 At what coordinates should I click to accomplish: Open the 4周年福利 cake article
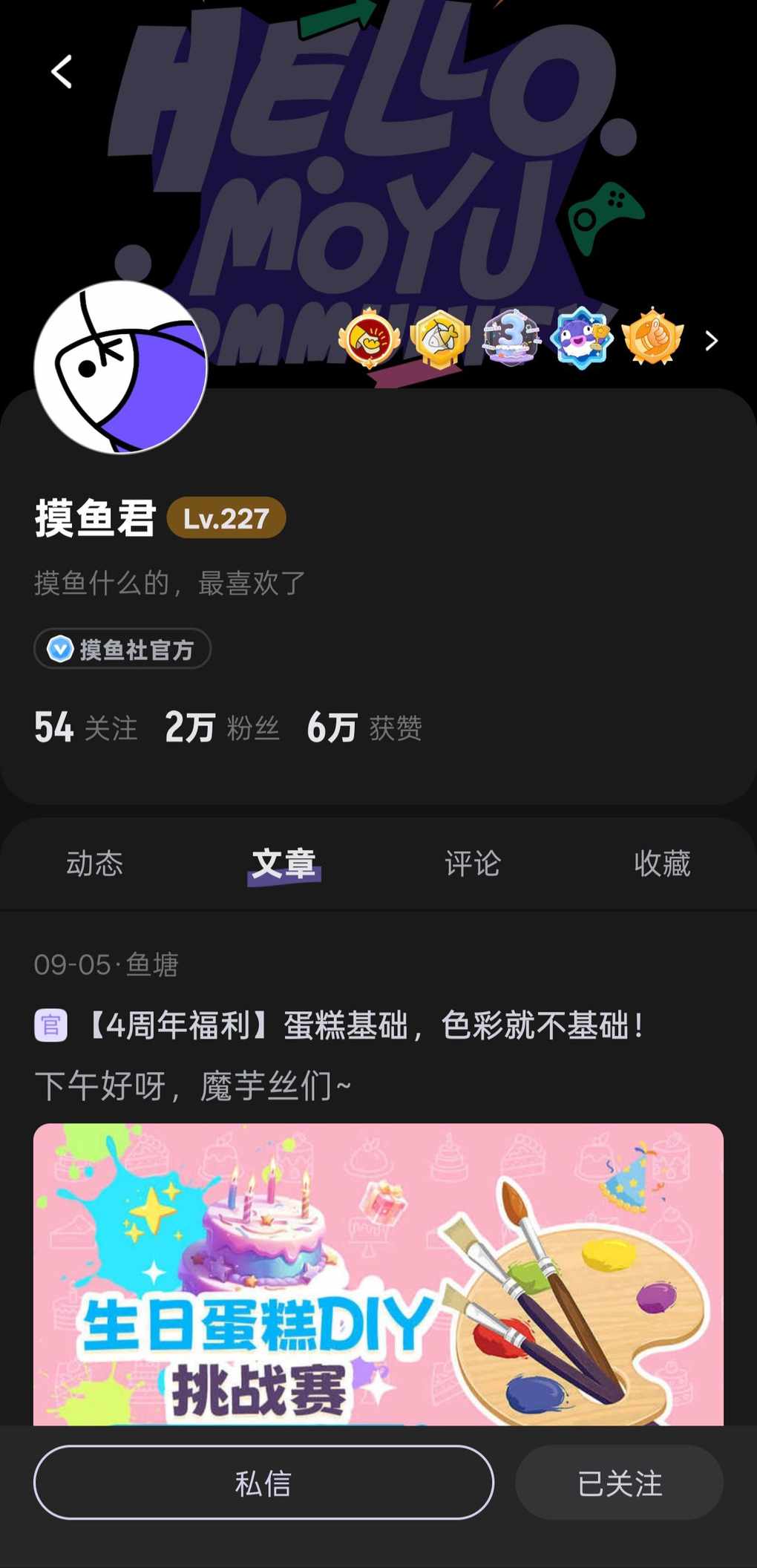[x=364, y=1026]
